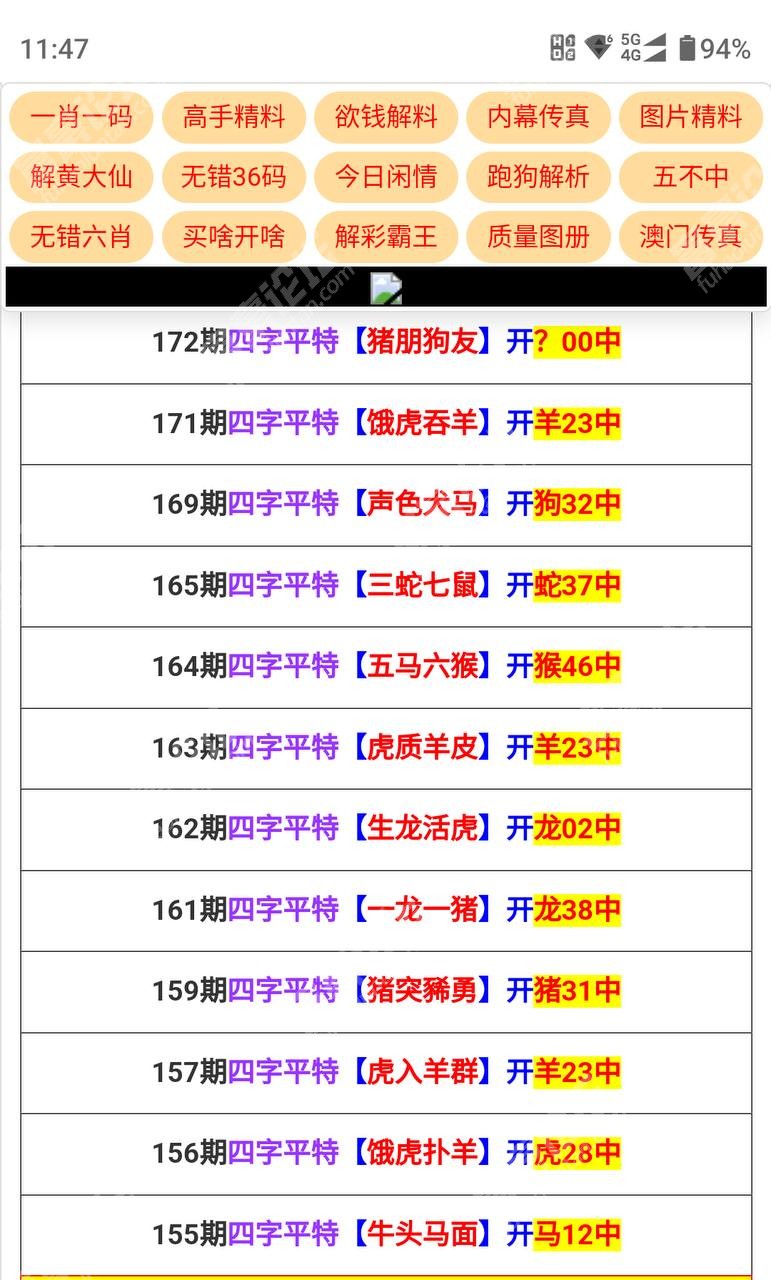Go to 澳门传真
The image size is (771, 1280).
pyautogui.click(x=691, y=237)
